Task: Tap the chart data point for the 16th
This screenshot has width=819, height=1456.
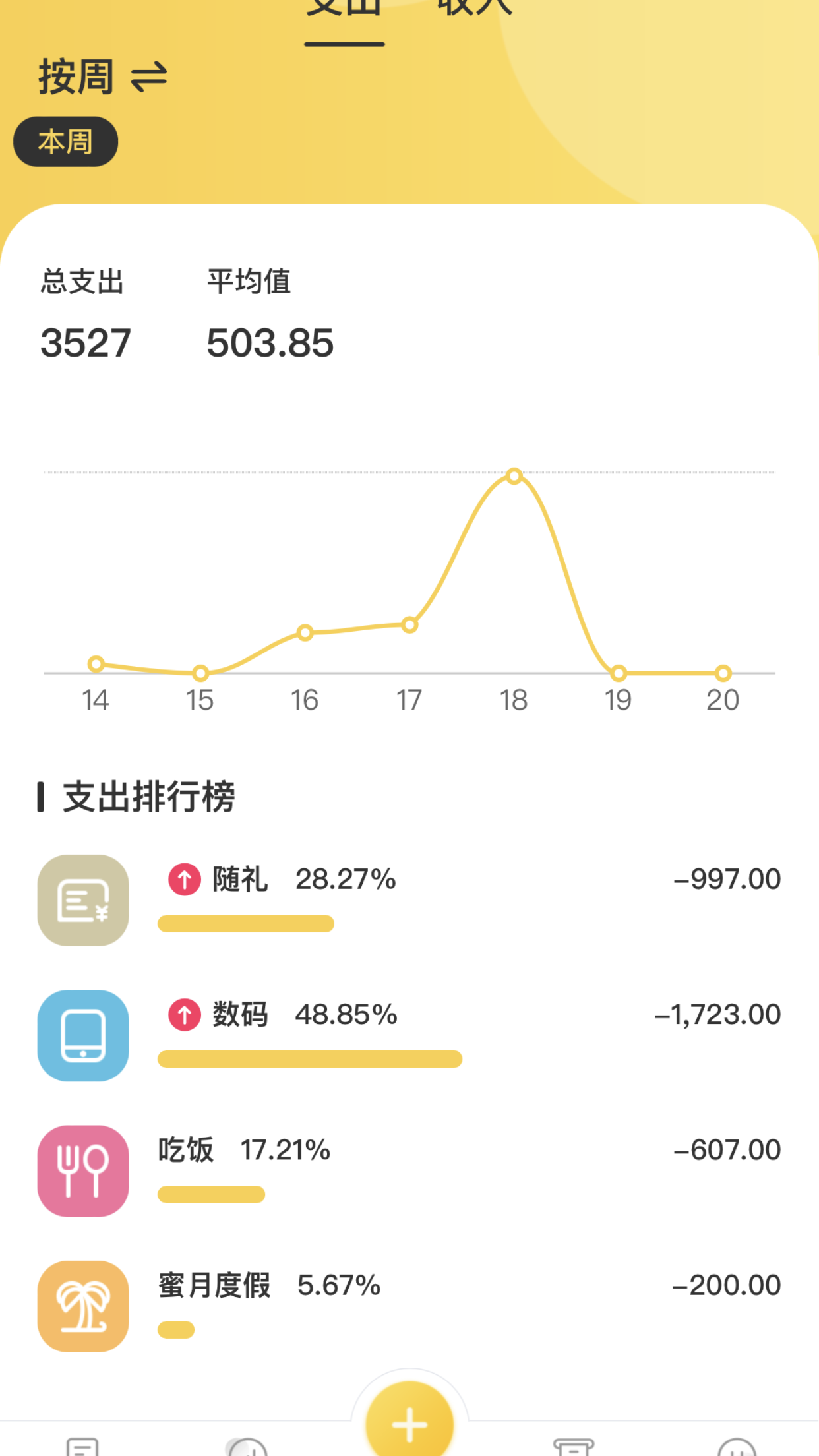Action: pyautogui.click(x=305, y=632)
